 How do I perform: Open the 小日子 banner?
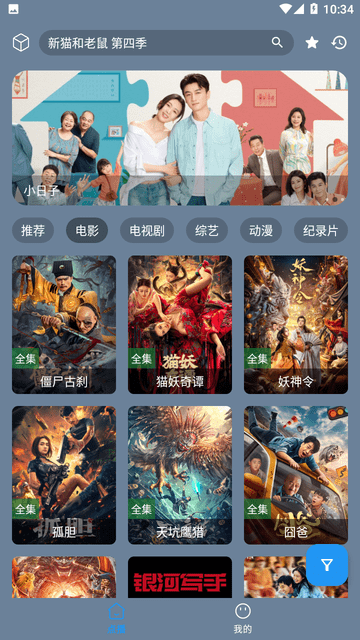click(x=180, y=138)
